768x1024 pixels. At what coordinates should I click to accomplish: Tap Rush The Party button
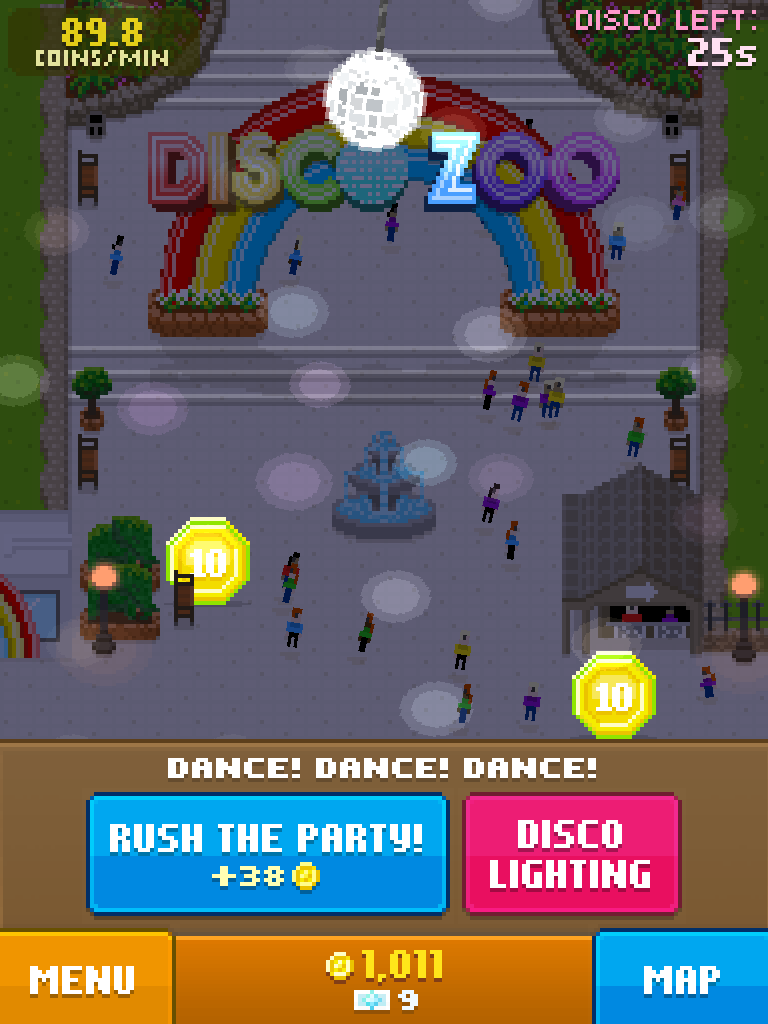(x=267, y=853)
